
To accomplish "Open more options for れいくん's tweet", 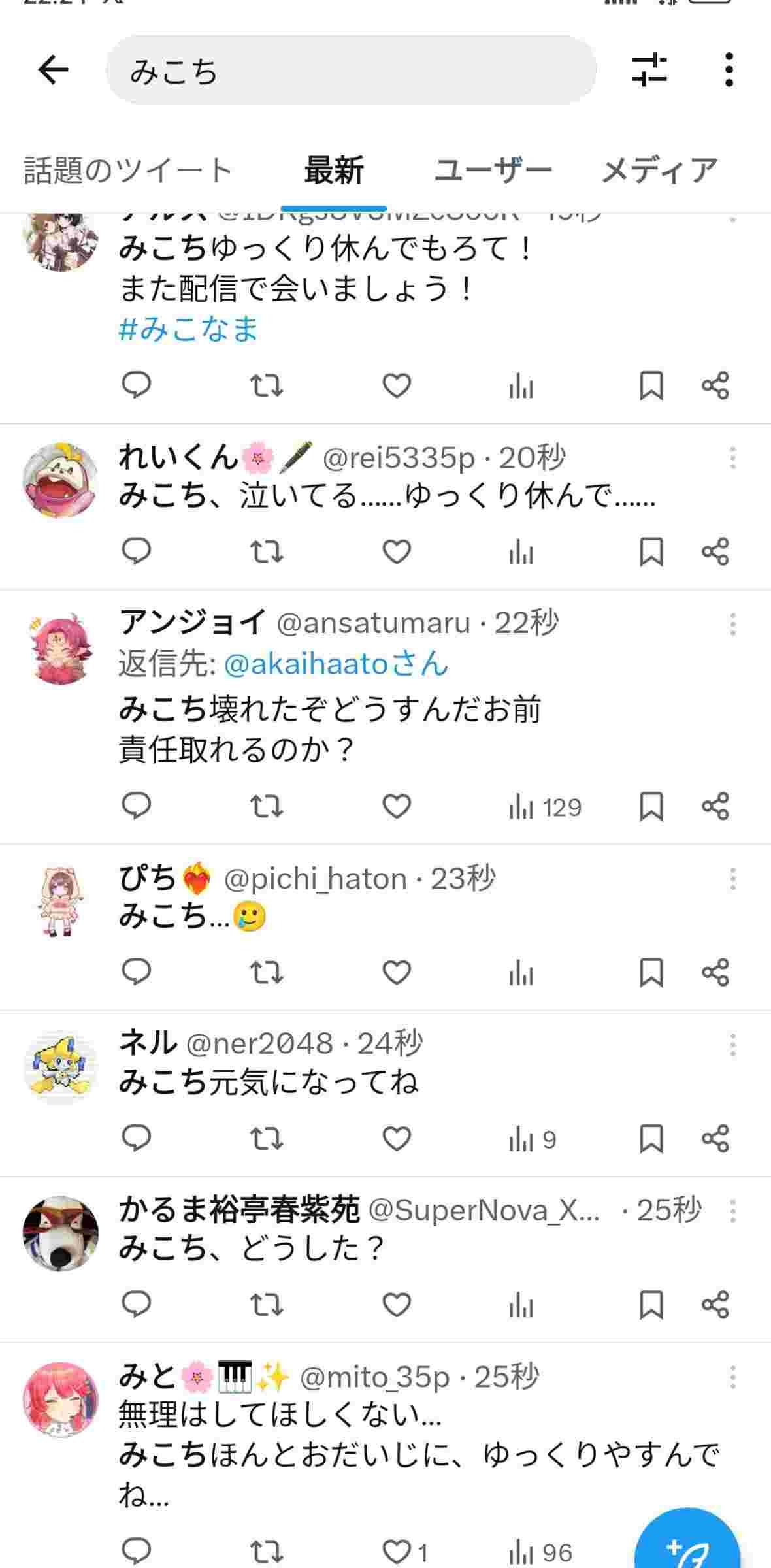I will [x=732, y=458].
